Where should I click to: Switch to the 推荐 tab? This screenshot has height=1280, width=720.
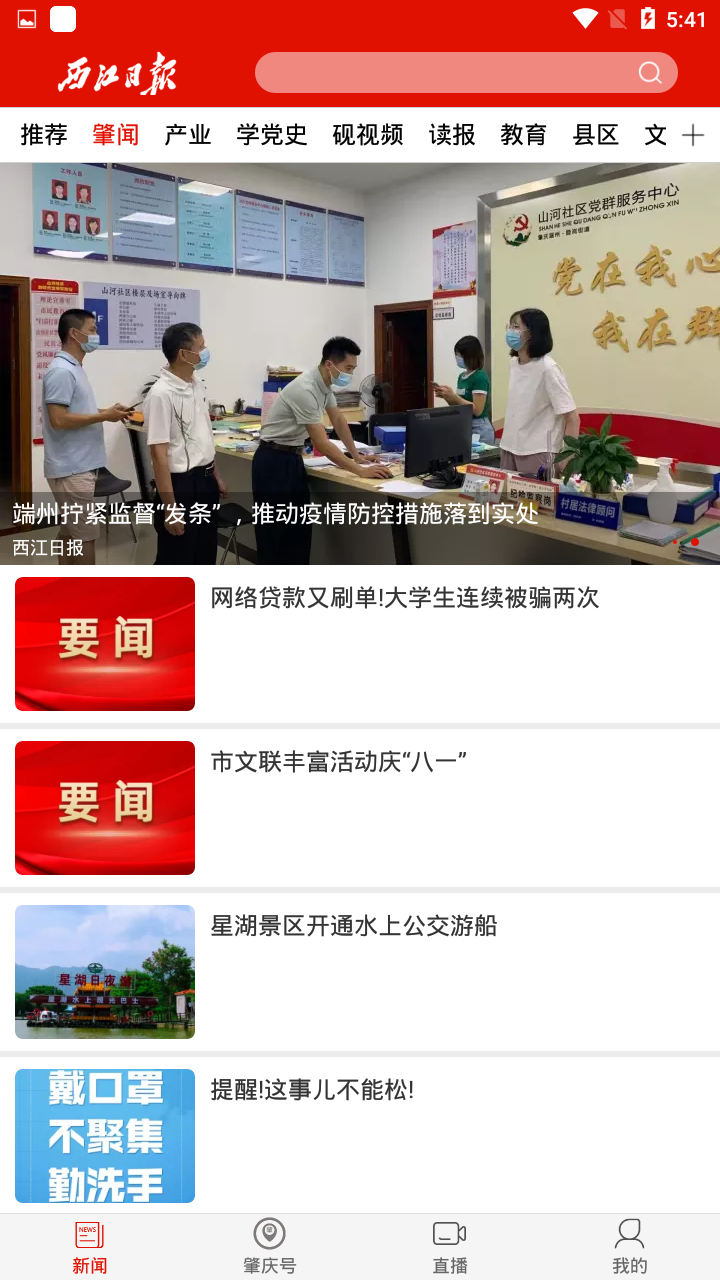[x=43, y=134]
